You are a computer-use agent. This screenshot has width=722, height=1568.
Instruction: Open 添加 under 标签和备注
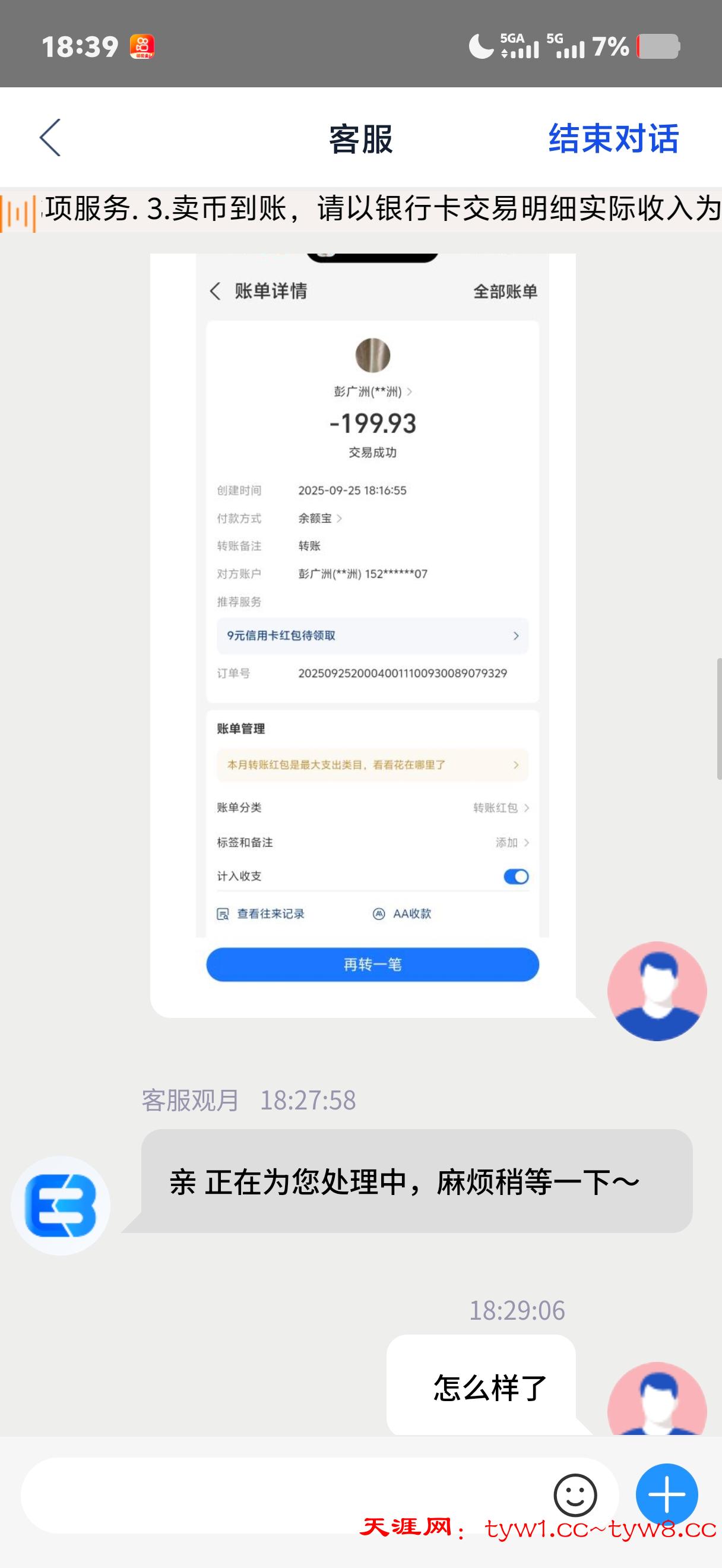coord(509,842)
